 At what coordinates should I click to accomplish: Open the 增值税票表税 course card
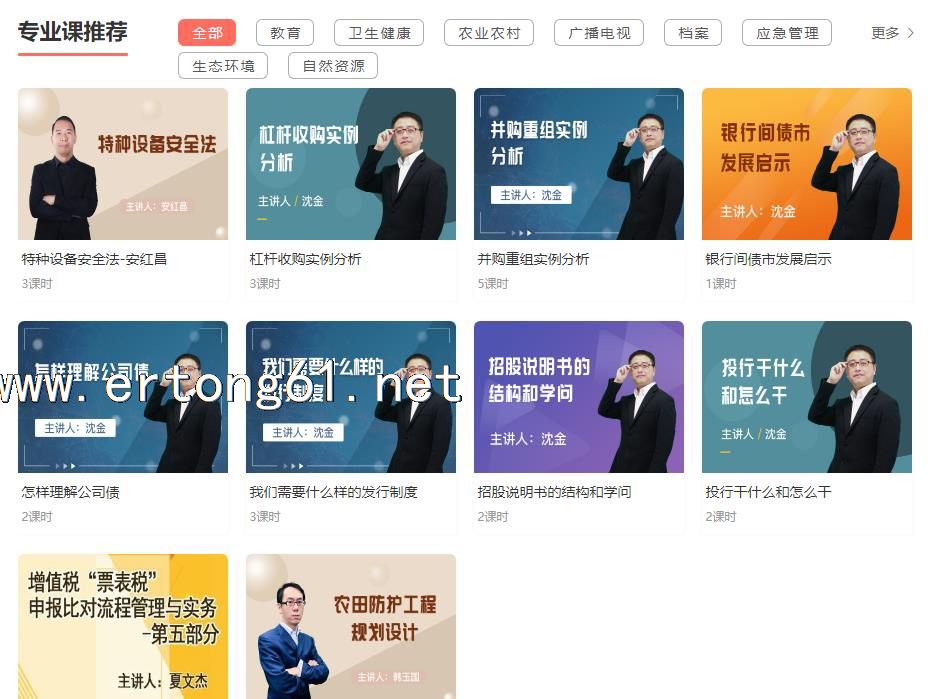click(x=123, y=627)
